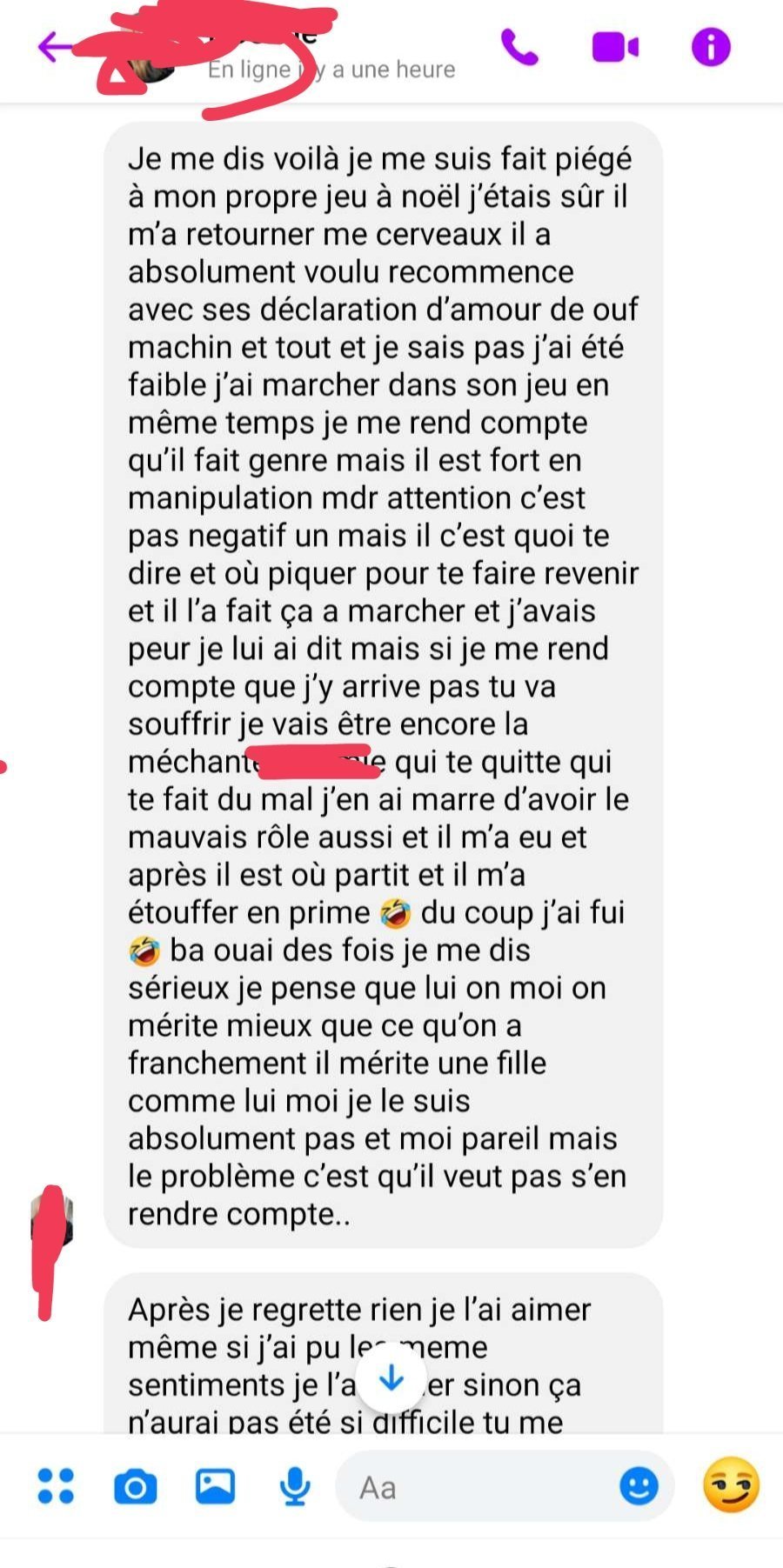Open conversation info
The height and width of the screenshot is (1568, 783).
pyautogui.click(x=710, y=47)
